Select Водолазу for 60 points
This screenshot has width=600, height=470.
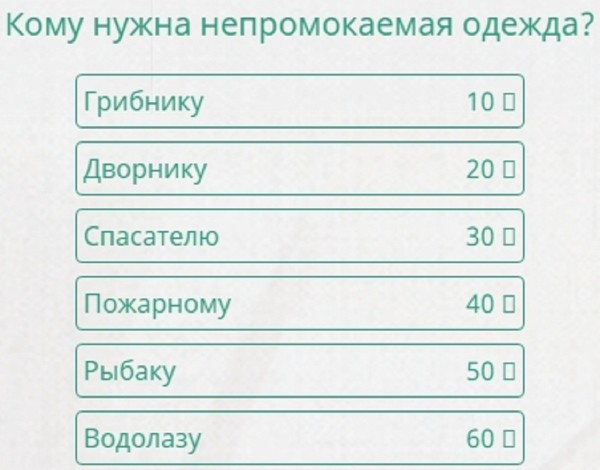tap(299, 438)
